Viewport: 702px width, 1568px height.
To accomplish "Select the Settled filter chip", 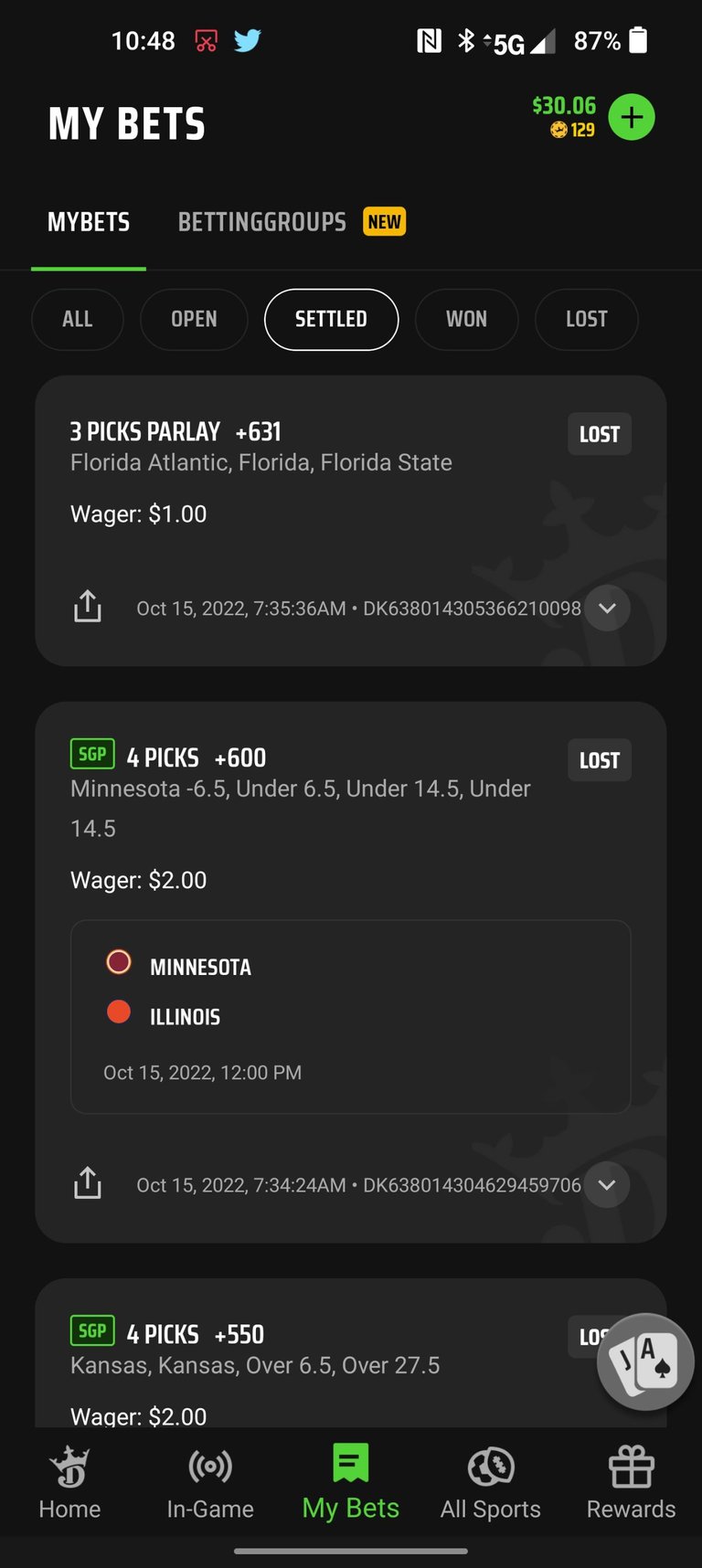I will click(x=331, y=320).
